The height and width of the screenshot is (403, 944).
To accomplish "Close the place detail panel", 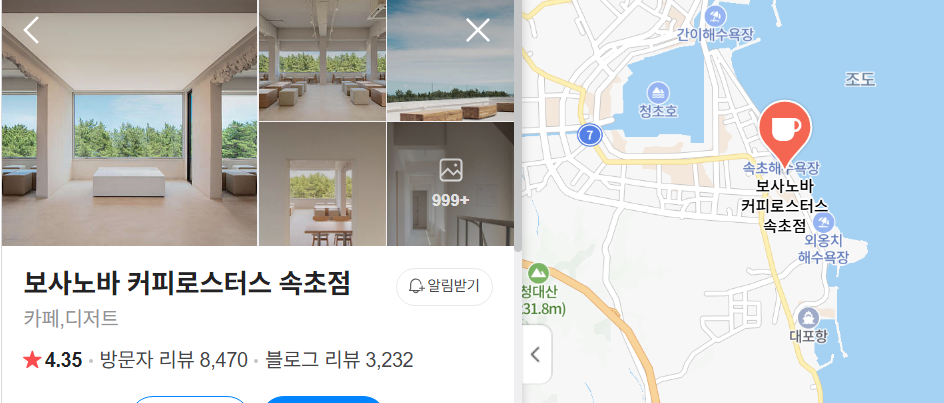I will (x=478, y=30).
